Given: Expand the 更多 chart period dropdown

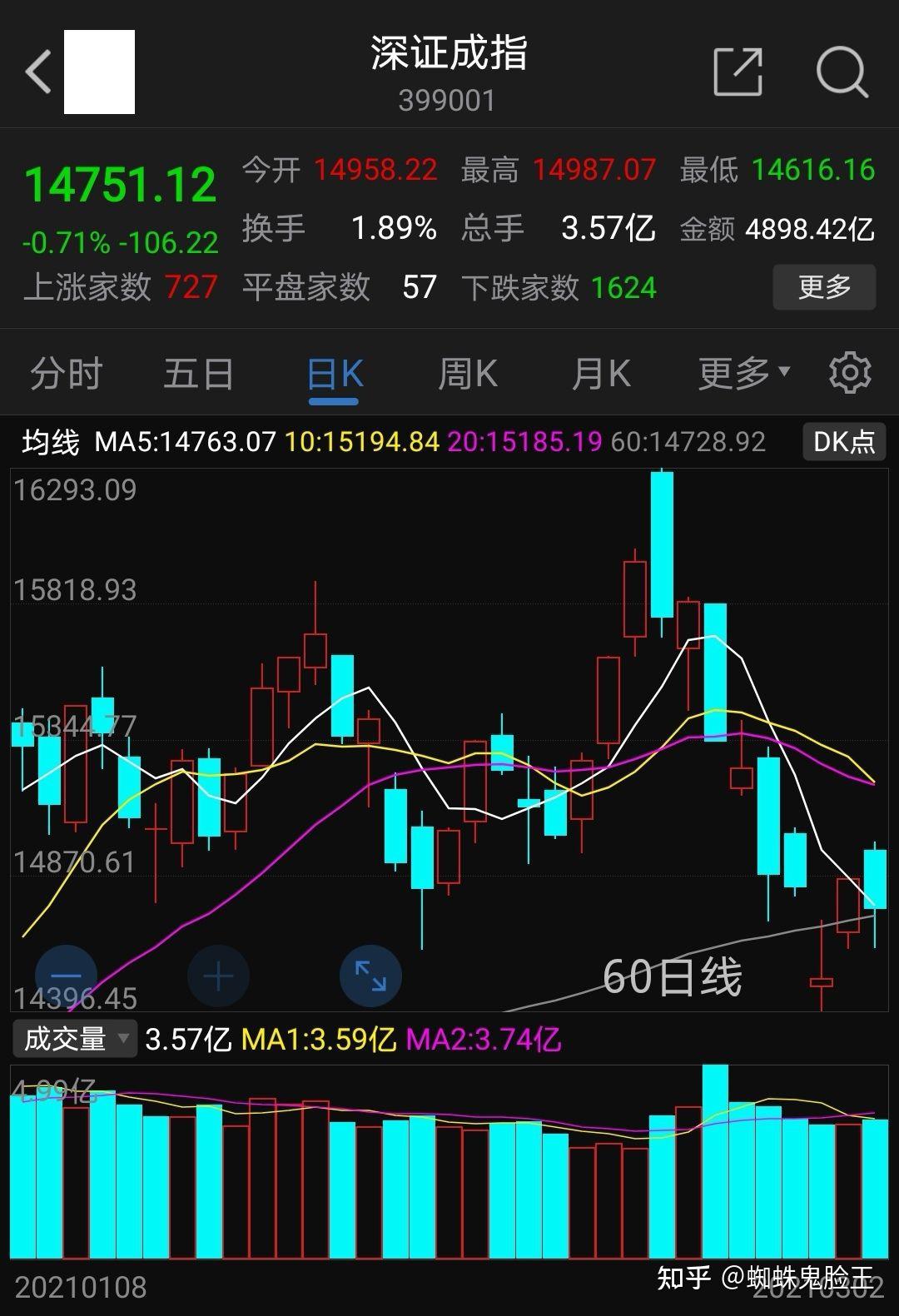Looking at the screenshot, I should pyautogui.click(x=743, y=374).
